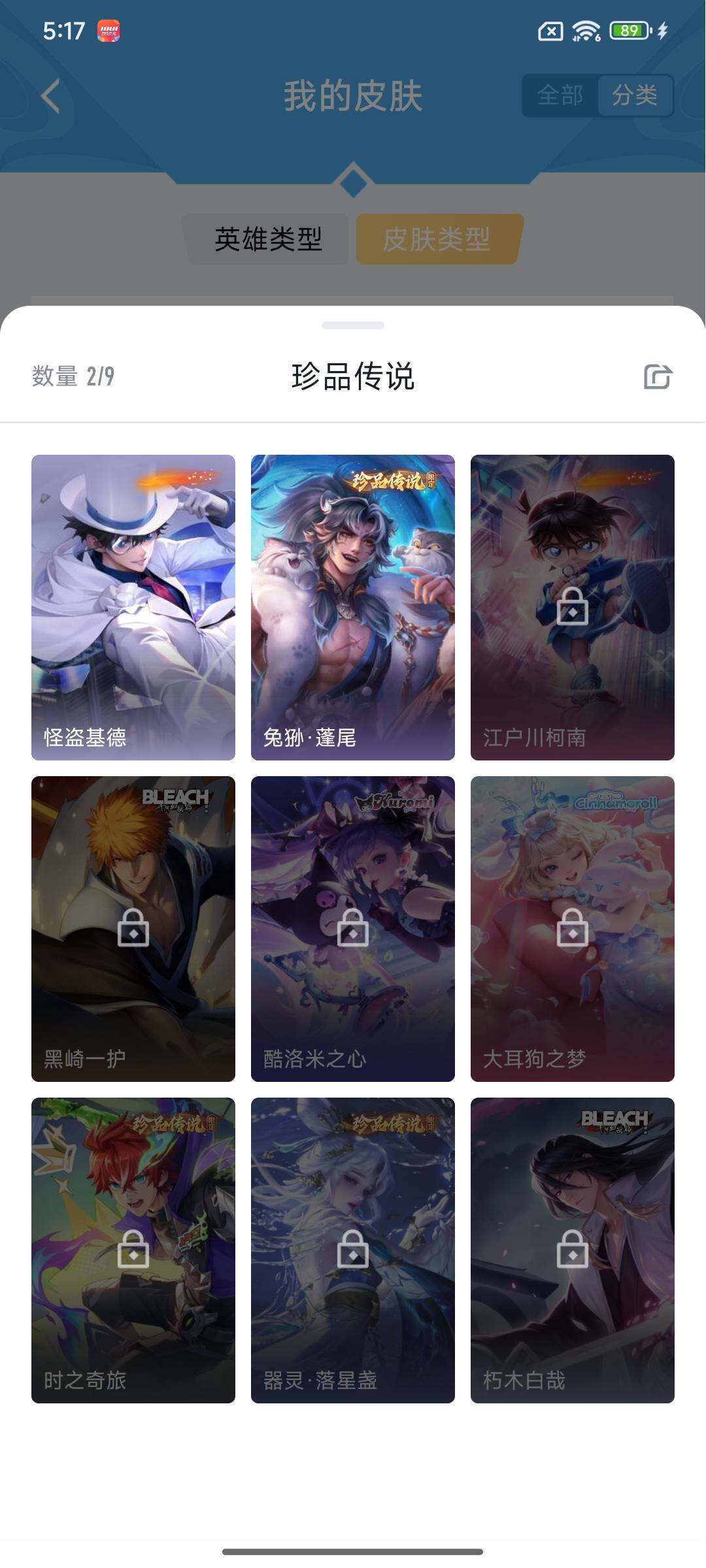The height and width of the screenshot is (1568, 706).
Task: Switch the filter toggle to 全部
Action: click(x=560, y=96)
